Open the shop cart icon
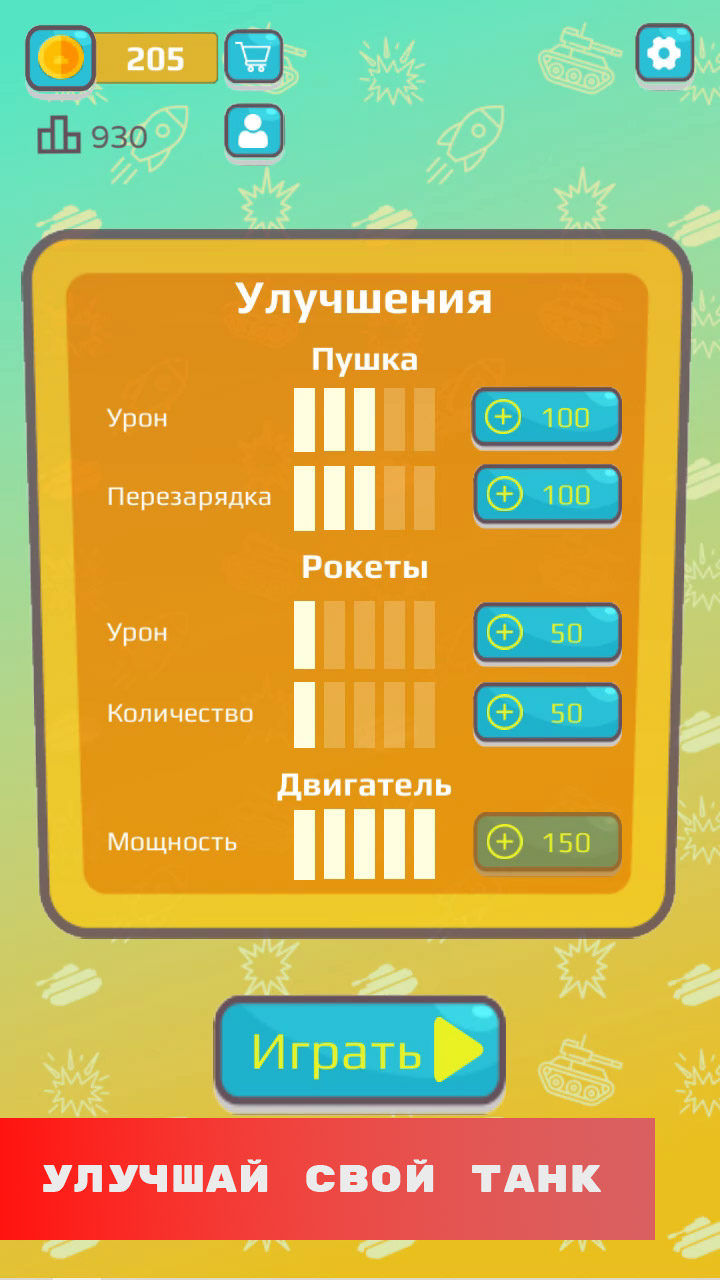 254,57
